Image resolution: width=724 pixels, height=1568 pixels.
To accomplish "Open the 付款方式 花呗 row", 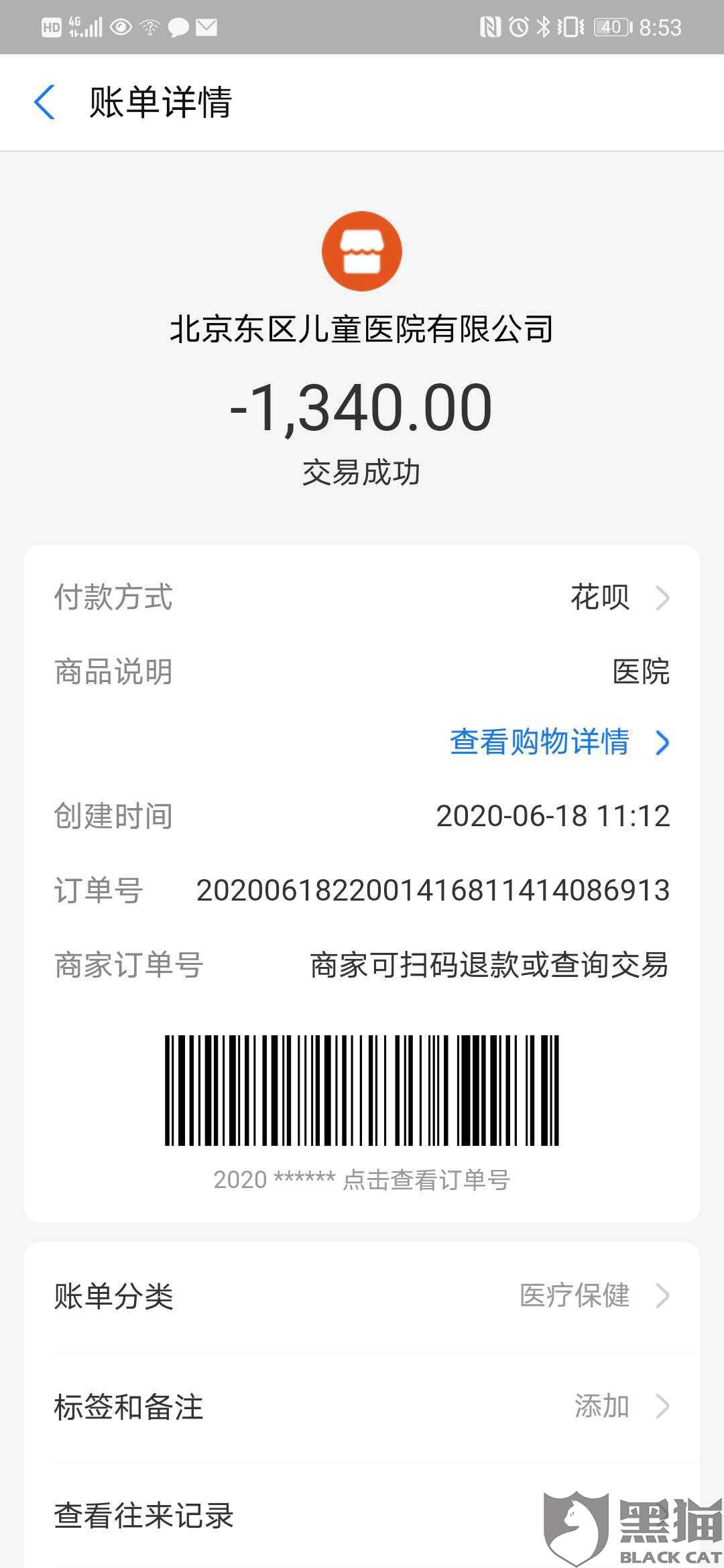I will [362, 597].
